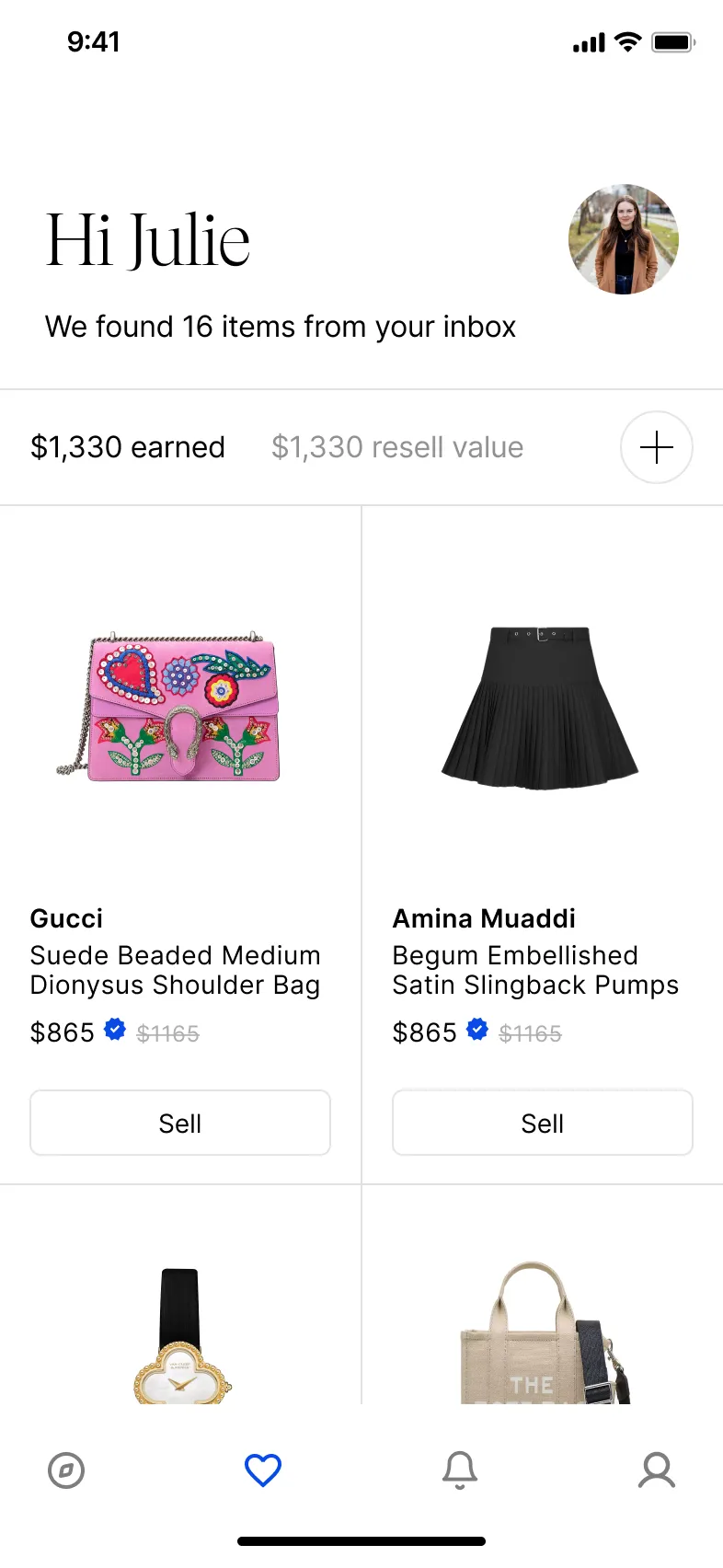Open the gold watch item

click(x=181, y=1334)
